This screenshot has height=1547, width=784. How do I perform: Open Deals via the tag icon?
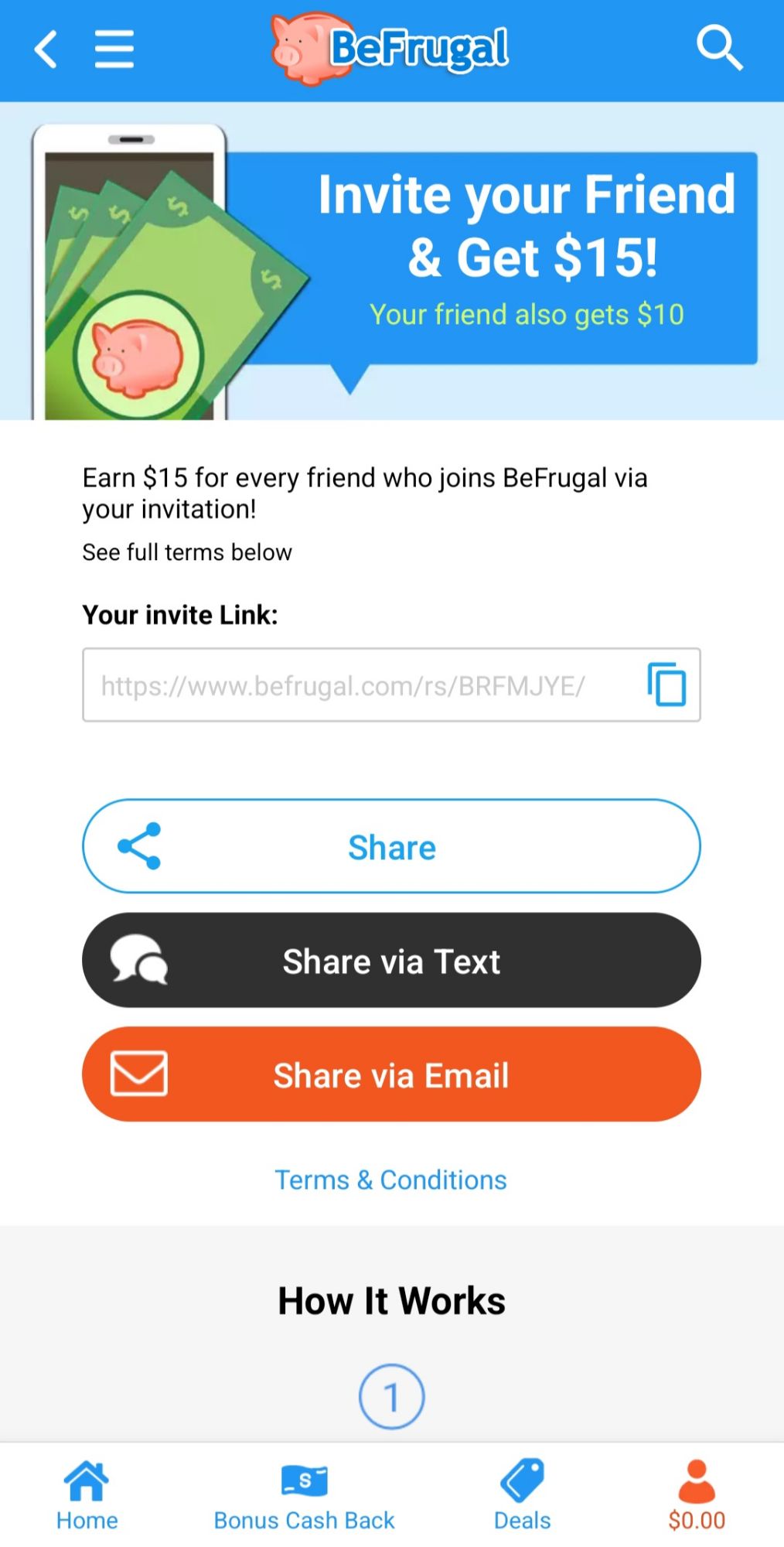click(x=523, y=1476)
